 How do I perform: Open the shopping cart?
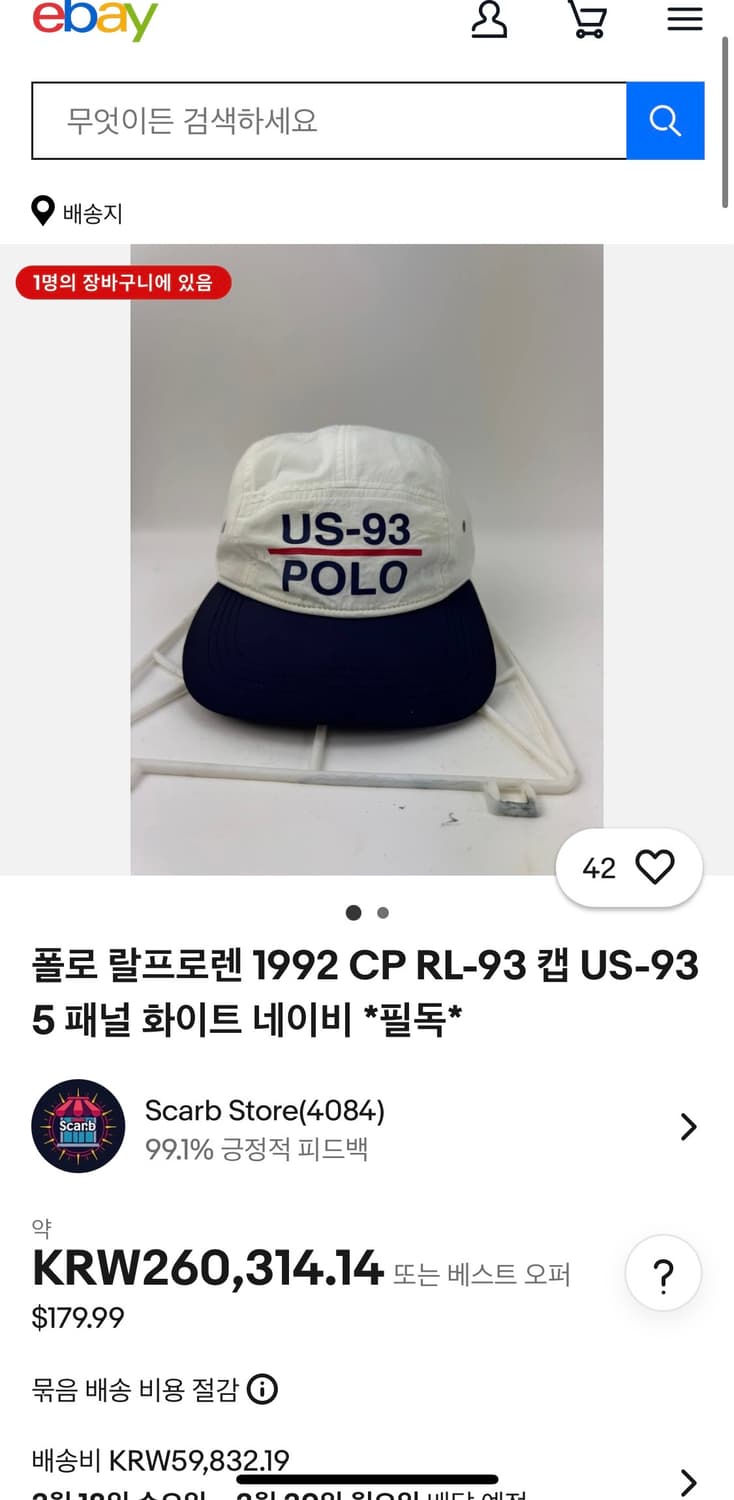tap(587, 20)
